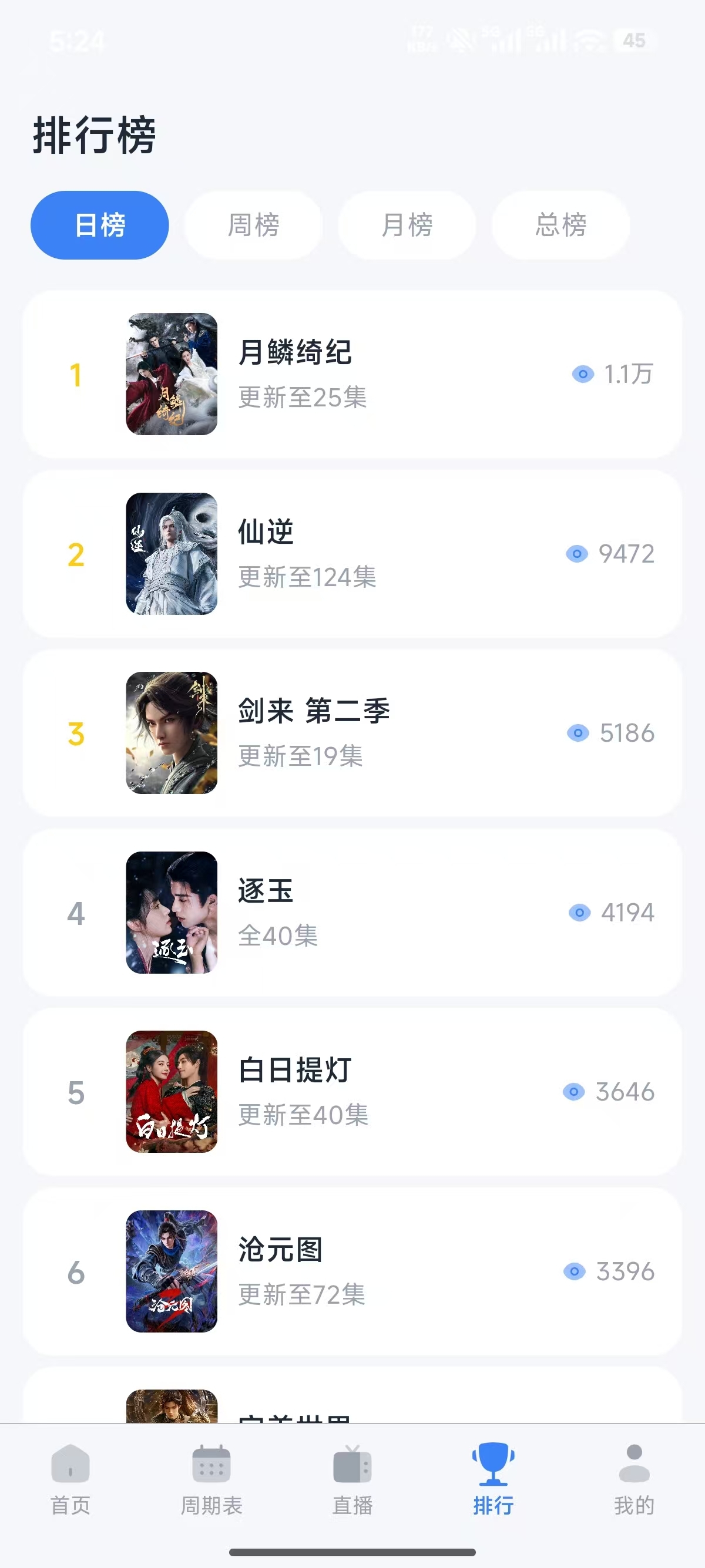The width and height of the screenshot is (705, 1568).
Task: Open the 剑来 第二季 poster thumbnail
Action: pyautogui.click(x=172, y=733)
